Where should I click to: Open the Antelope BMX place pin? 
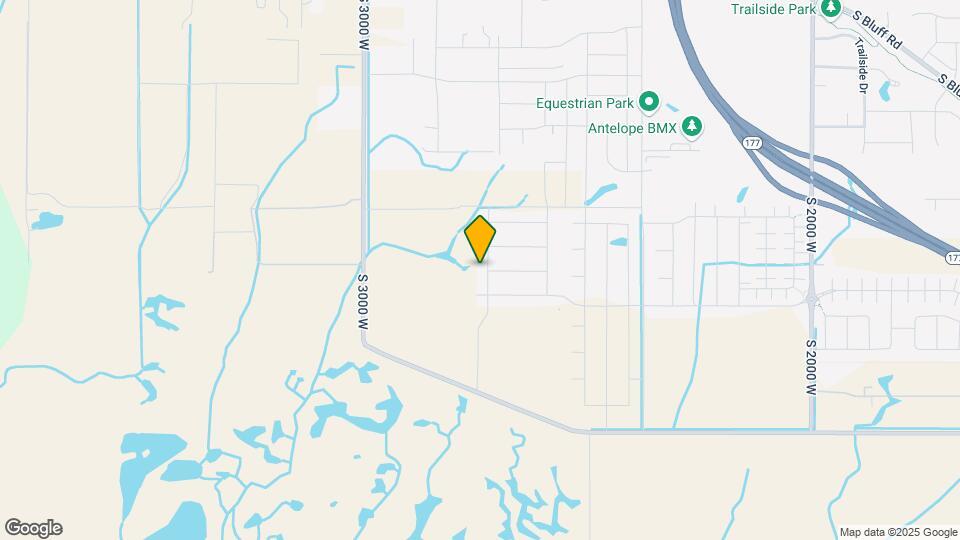[692, 127]
